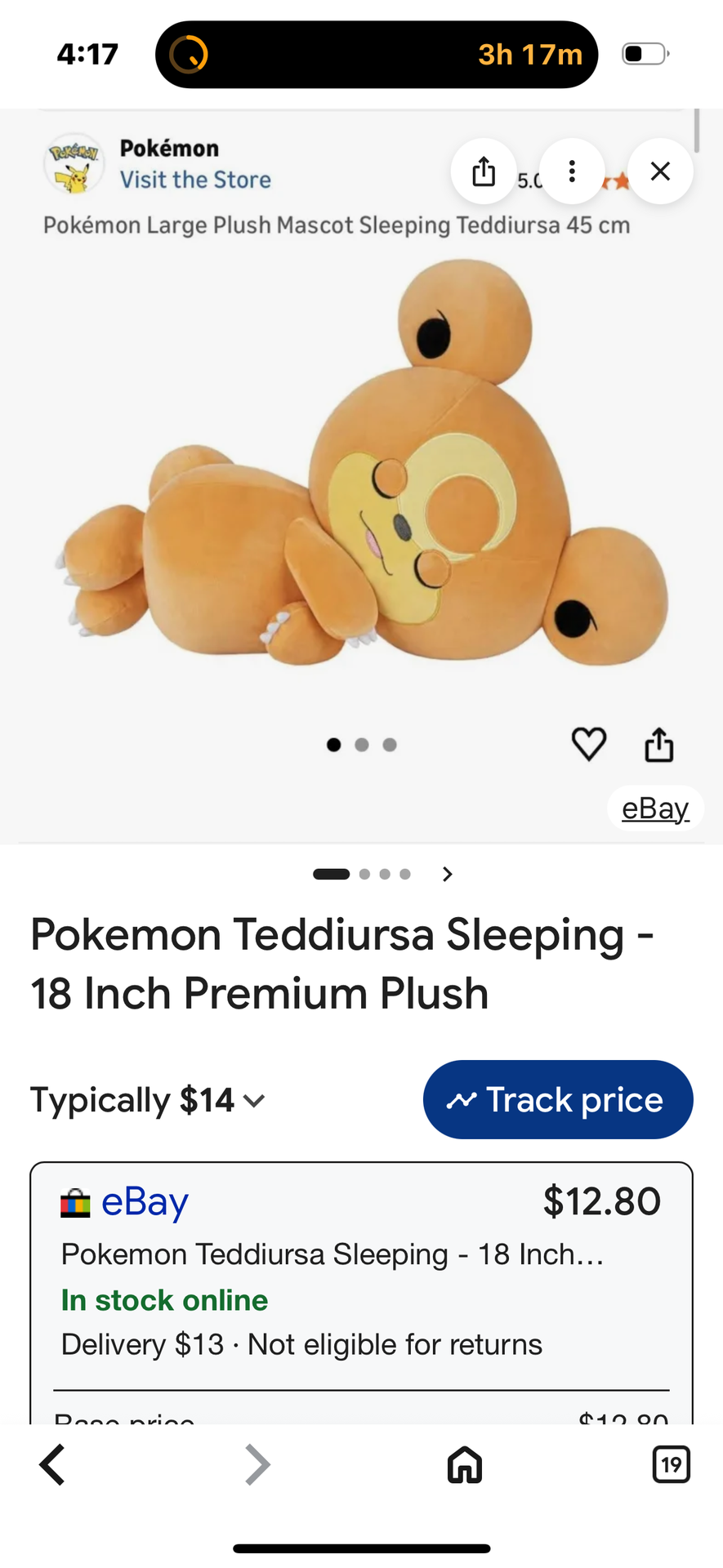The width and height of the screenshot is (723, 1568).
Task: Share this product from the top bar
Action: 484,171
